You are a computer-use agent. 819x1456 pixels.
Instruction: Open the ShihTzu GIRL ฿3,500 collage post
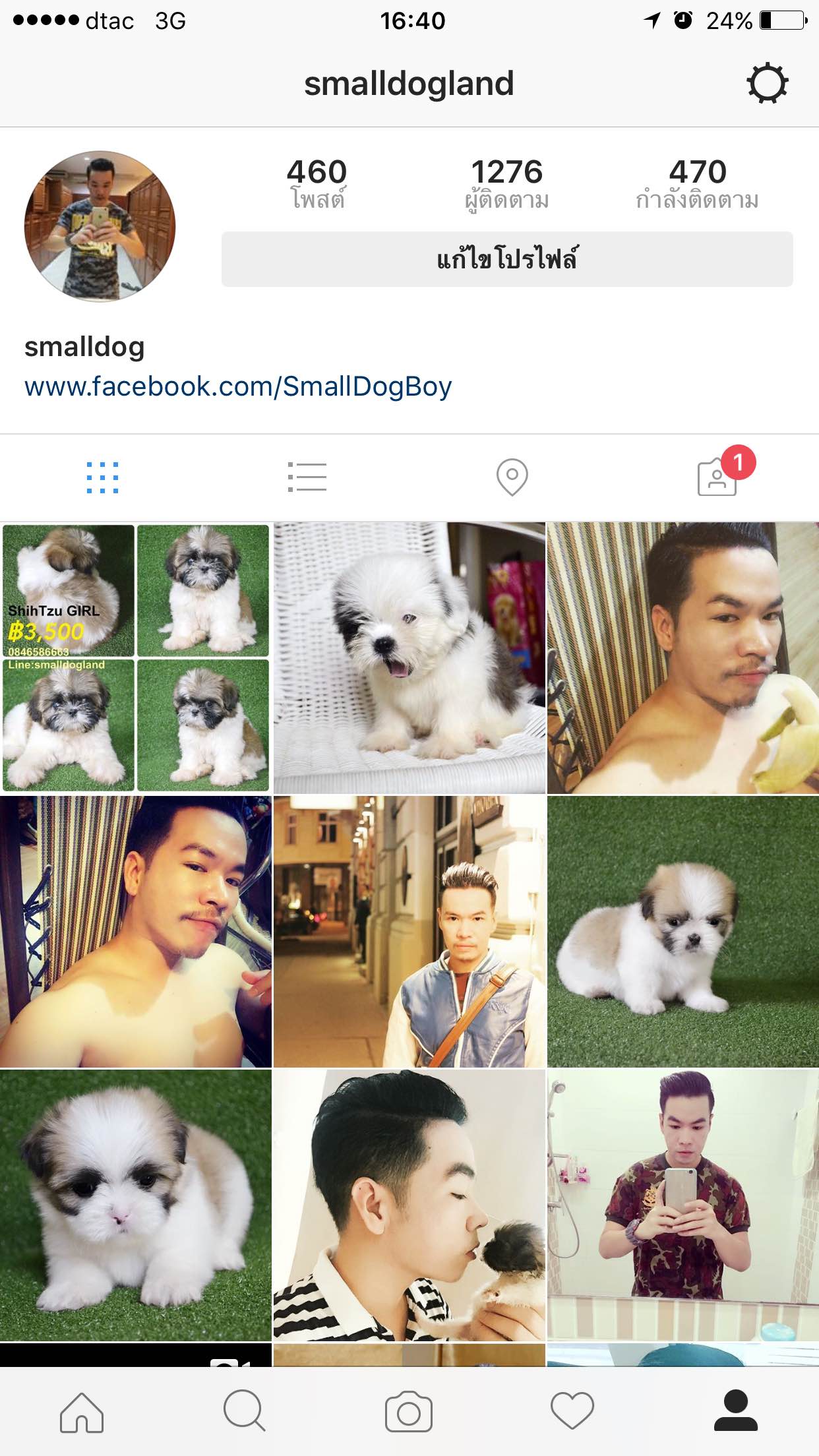coord(136,658)
